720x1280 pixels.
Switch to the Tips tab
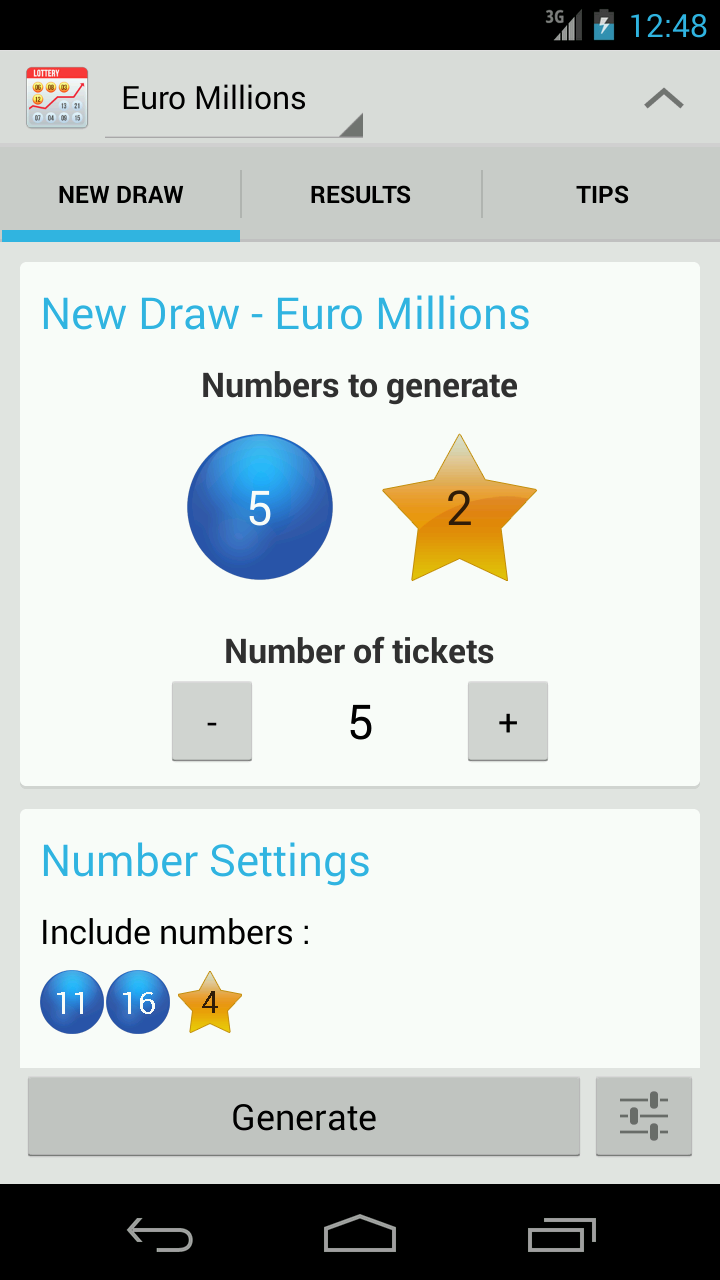click(602, 195)
